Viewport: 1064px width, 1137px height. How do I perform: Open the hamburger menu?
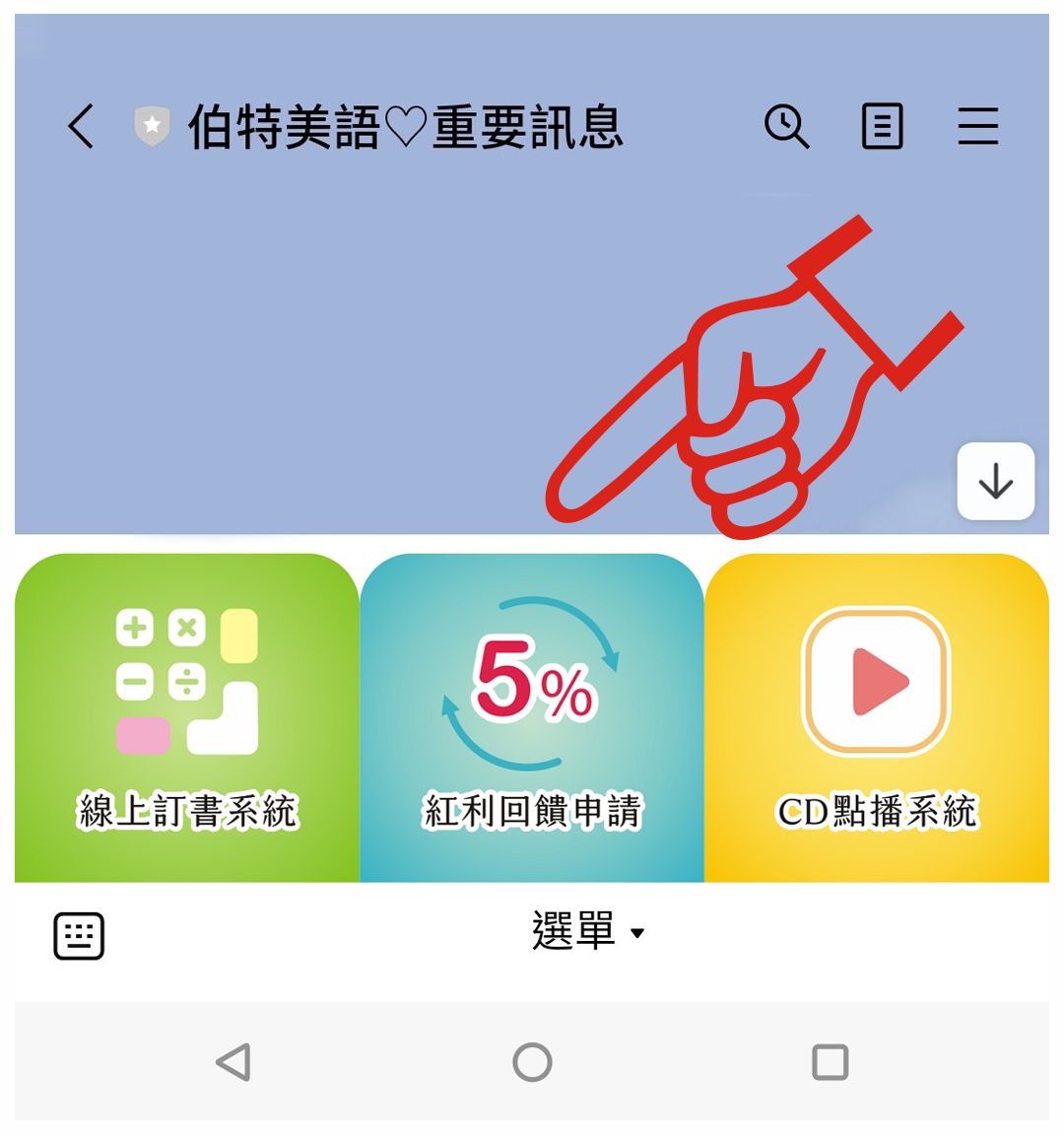coord(977,126)
